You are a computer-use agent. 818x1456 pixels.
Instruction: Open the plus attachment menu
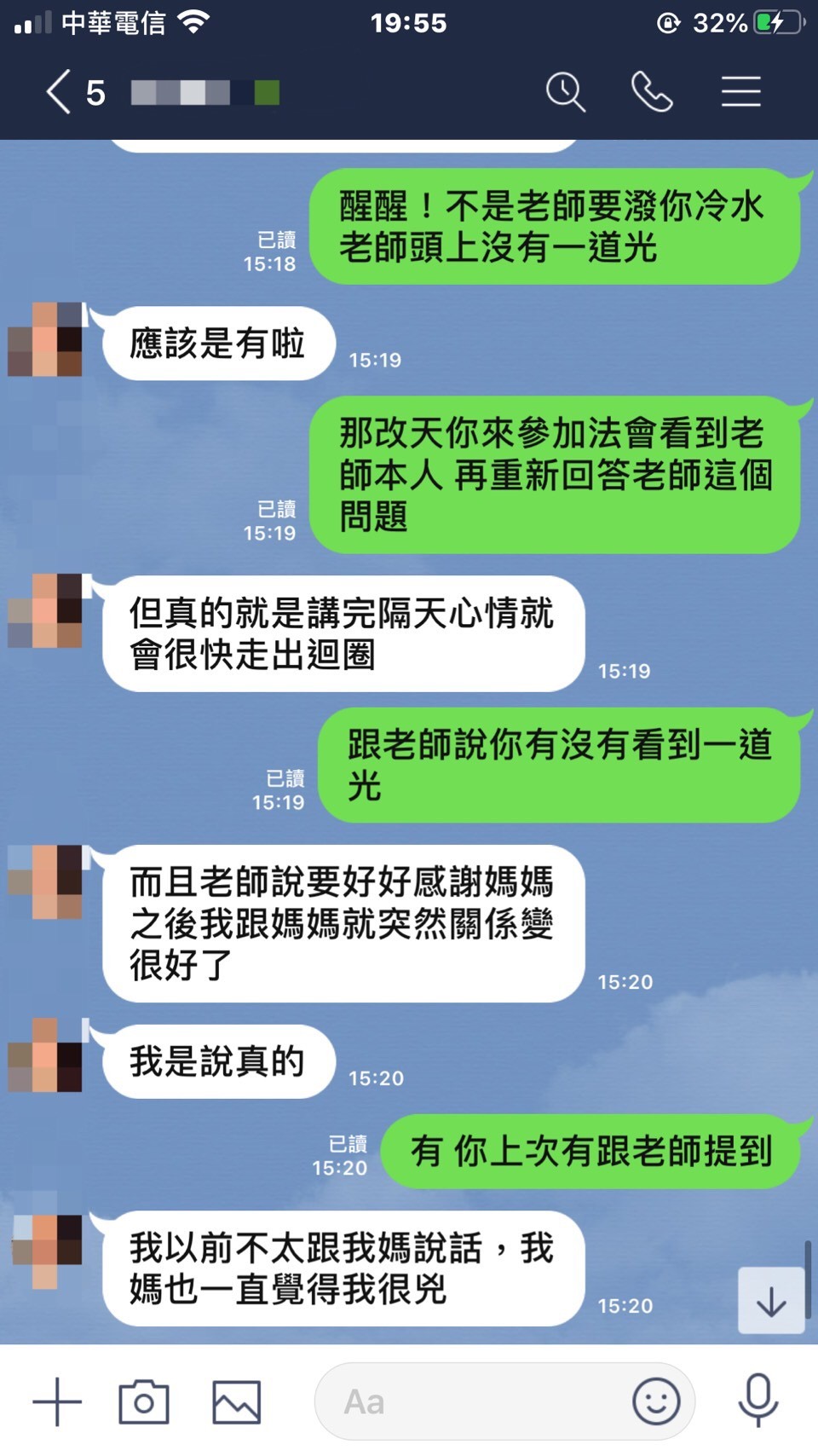(57, 1401)
